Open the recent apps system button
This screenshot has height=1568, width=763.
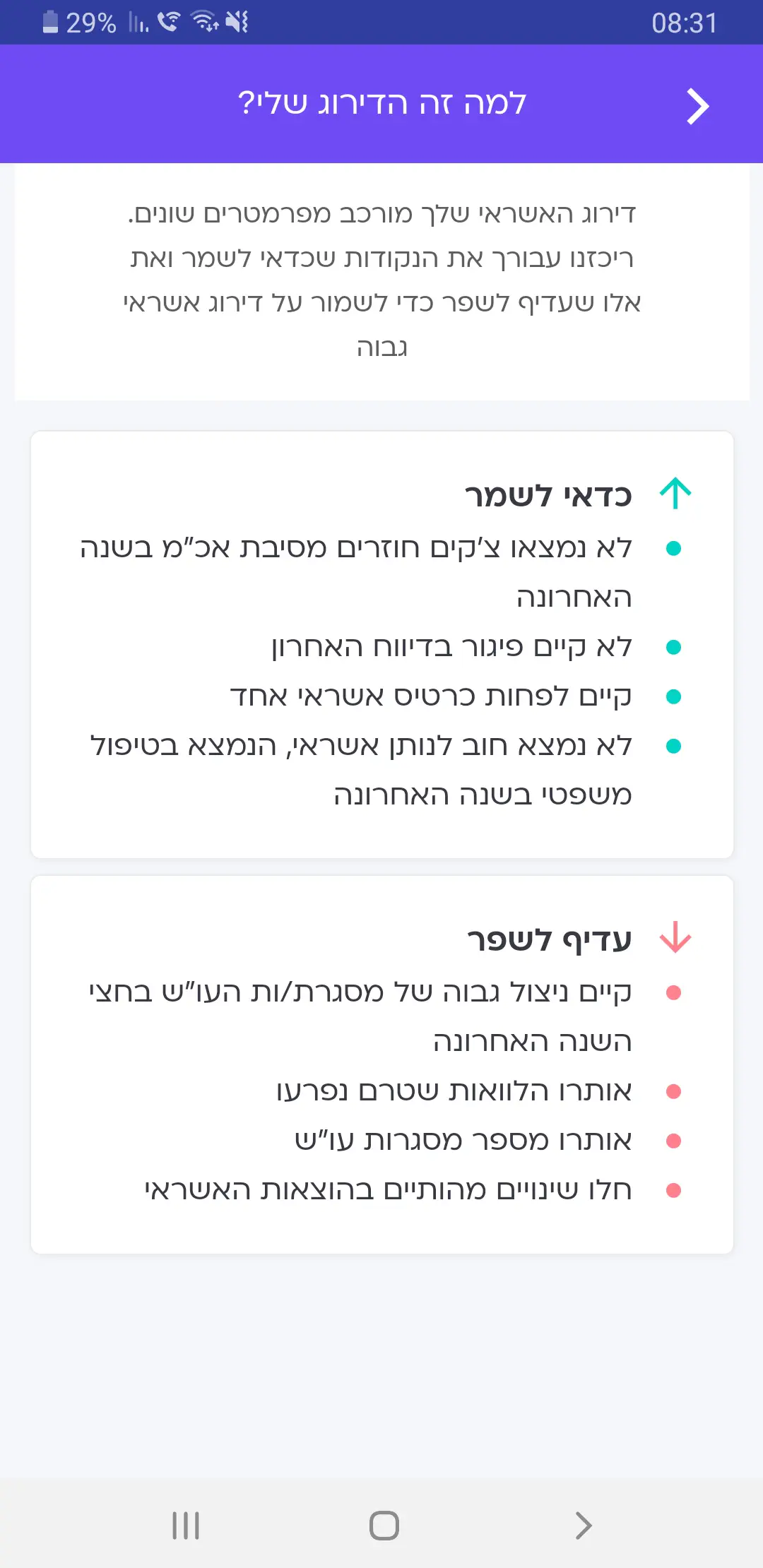[x=186, y=1526]
